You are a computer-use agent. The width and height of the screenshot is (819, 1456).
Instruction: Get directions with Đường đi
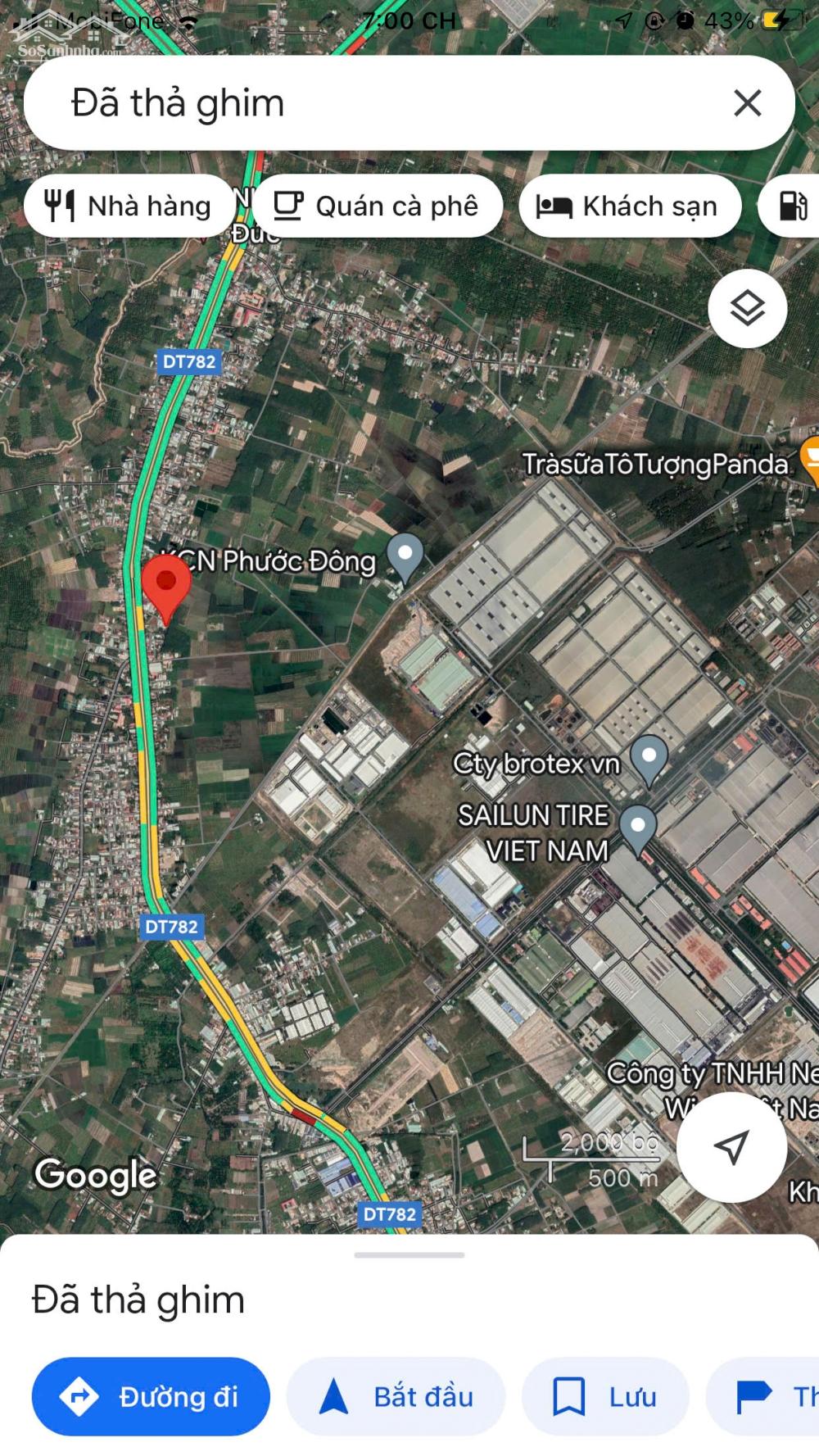click(151, 1397)
